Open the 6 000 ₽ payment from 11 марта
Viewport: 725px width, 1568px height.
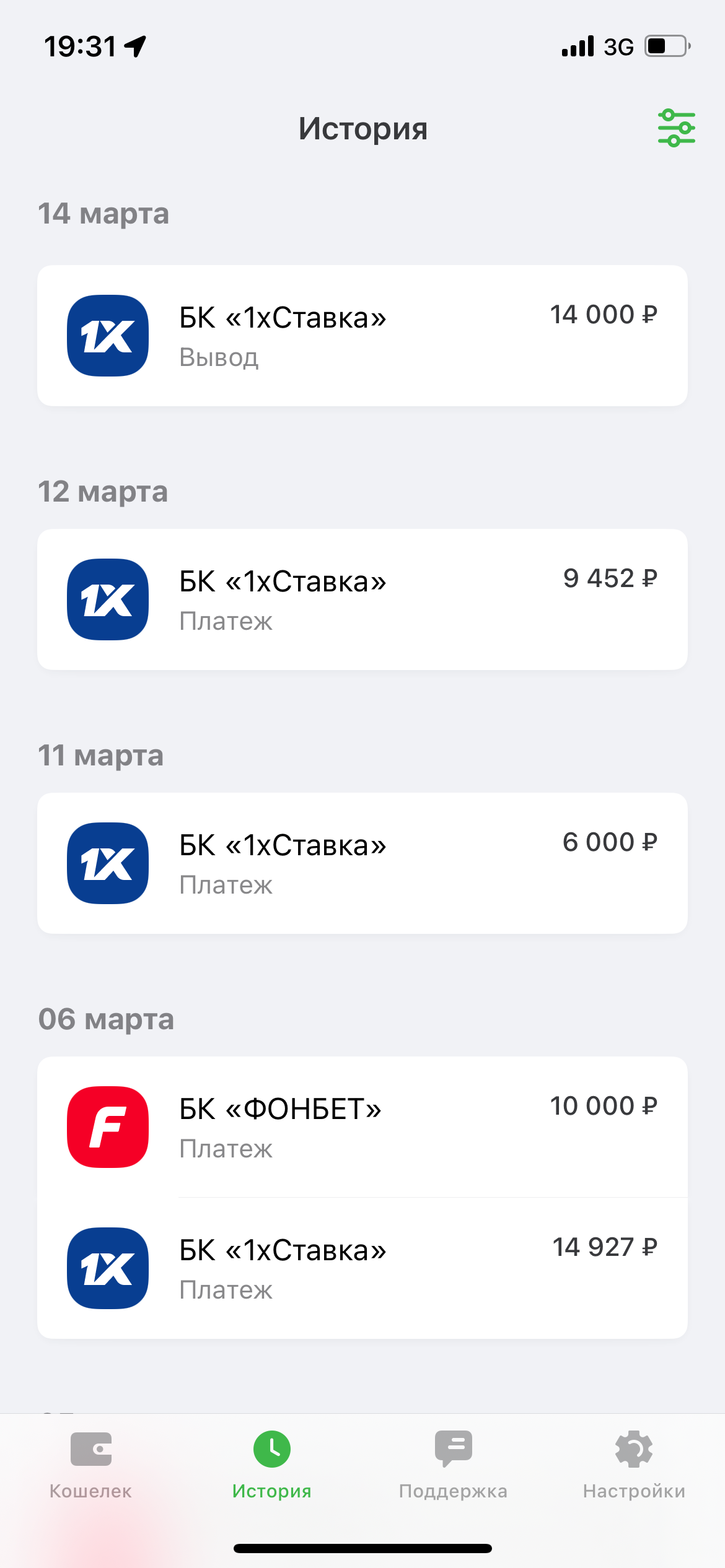pyautogui.click(x=362, y=863)
